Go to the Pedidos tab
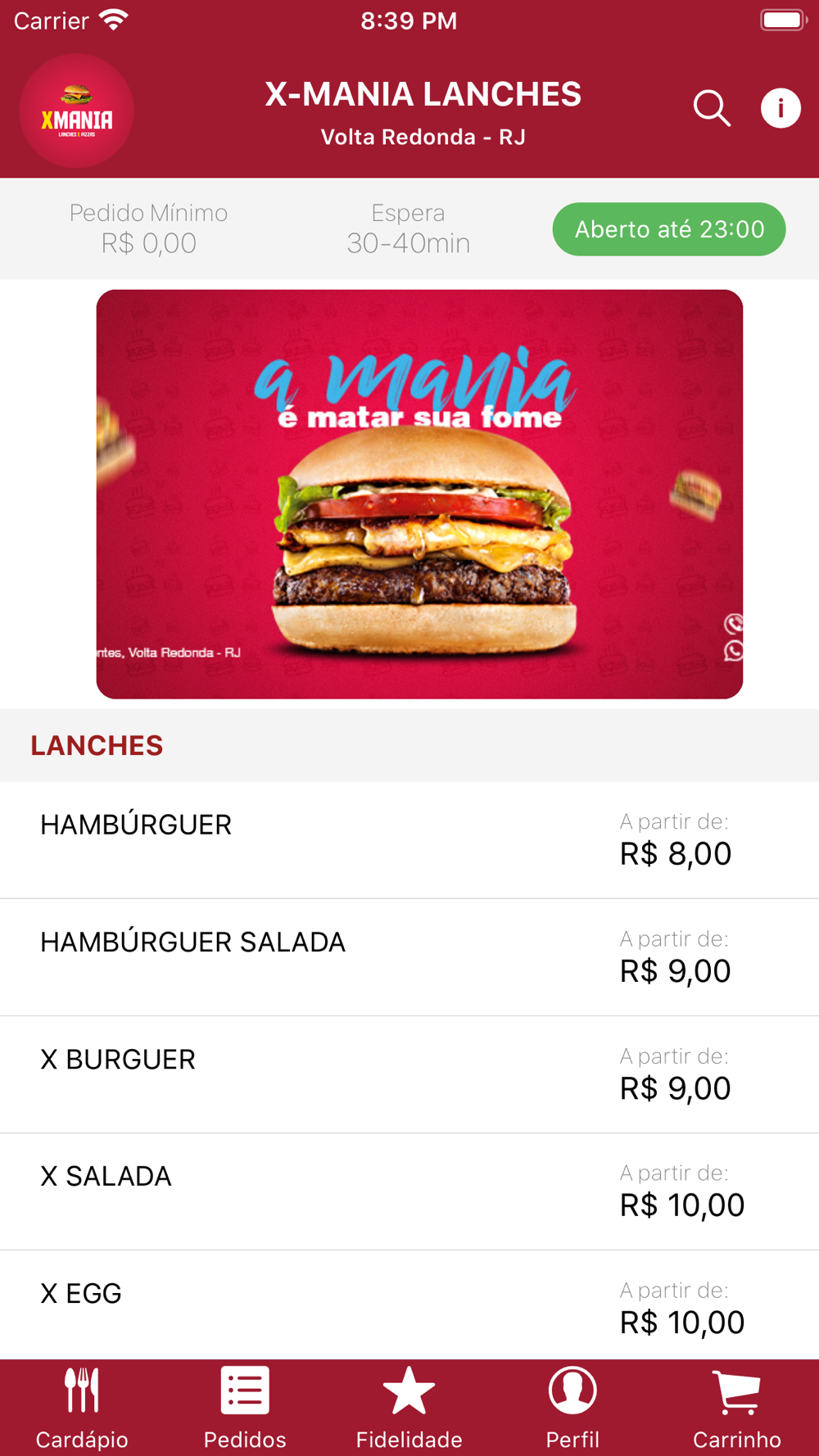Screen dimensions: 819x1456 point(245,1408)
